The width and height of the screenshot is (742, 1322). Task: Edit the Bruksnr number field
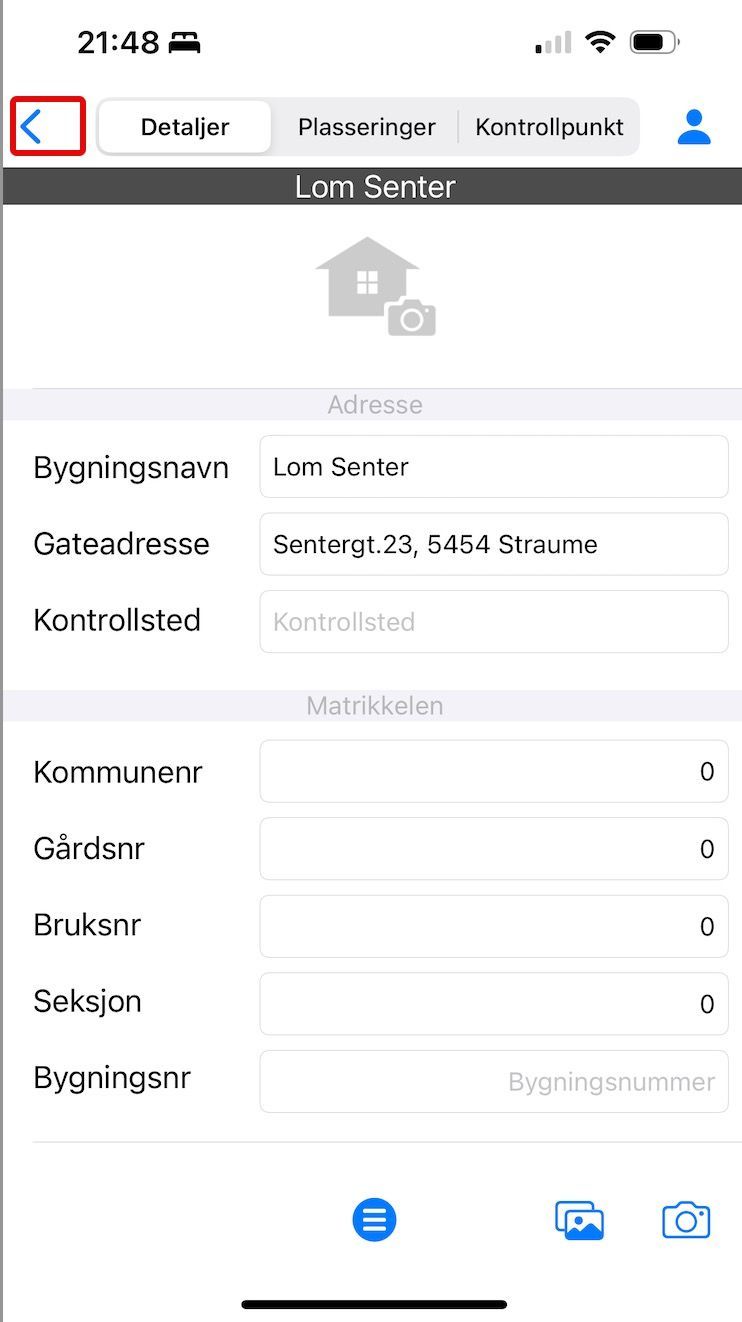(x=494, y=926)
